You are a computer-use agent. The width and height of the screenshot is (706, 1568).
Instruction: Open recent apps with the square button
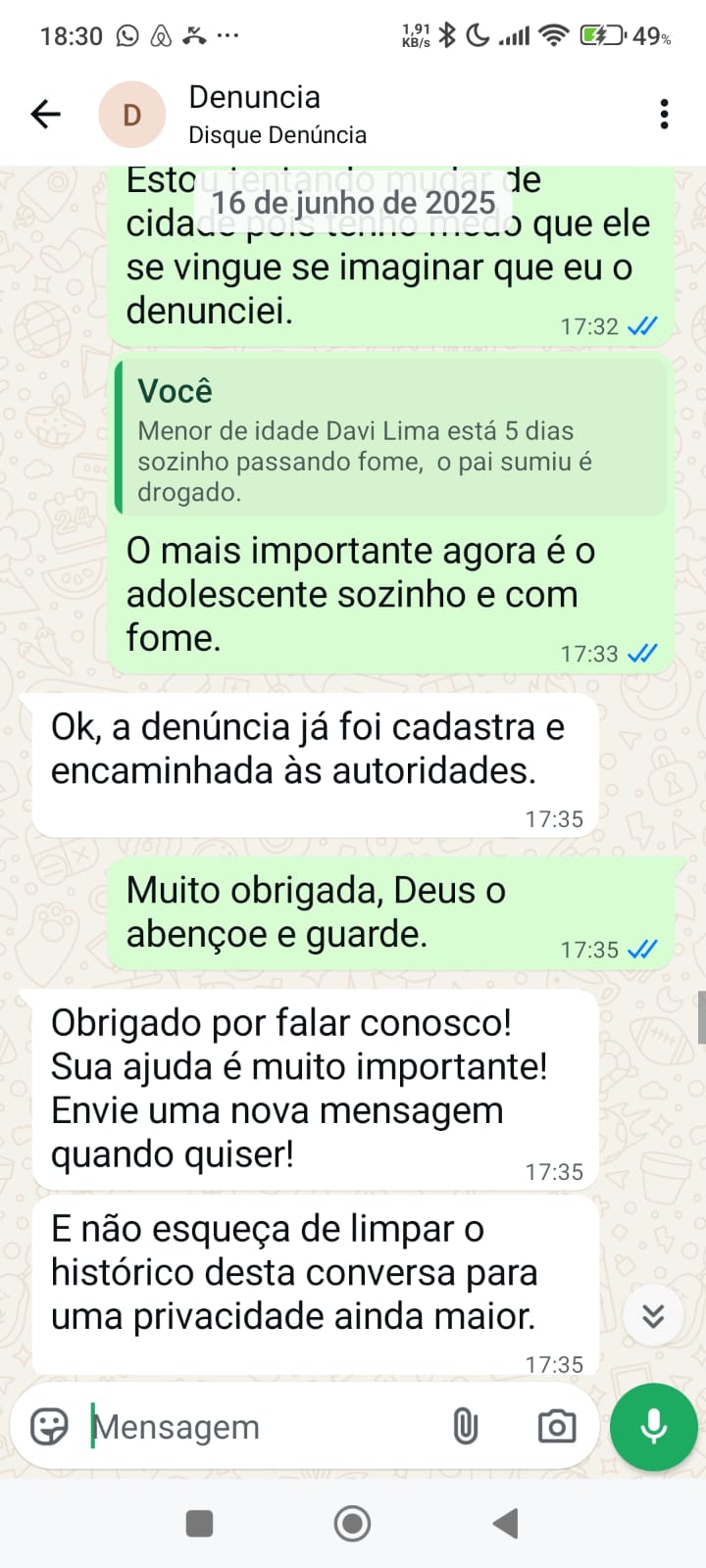click(x=199, y=1523)
